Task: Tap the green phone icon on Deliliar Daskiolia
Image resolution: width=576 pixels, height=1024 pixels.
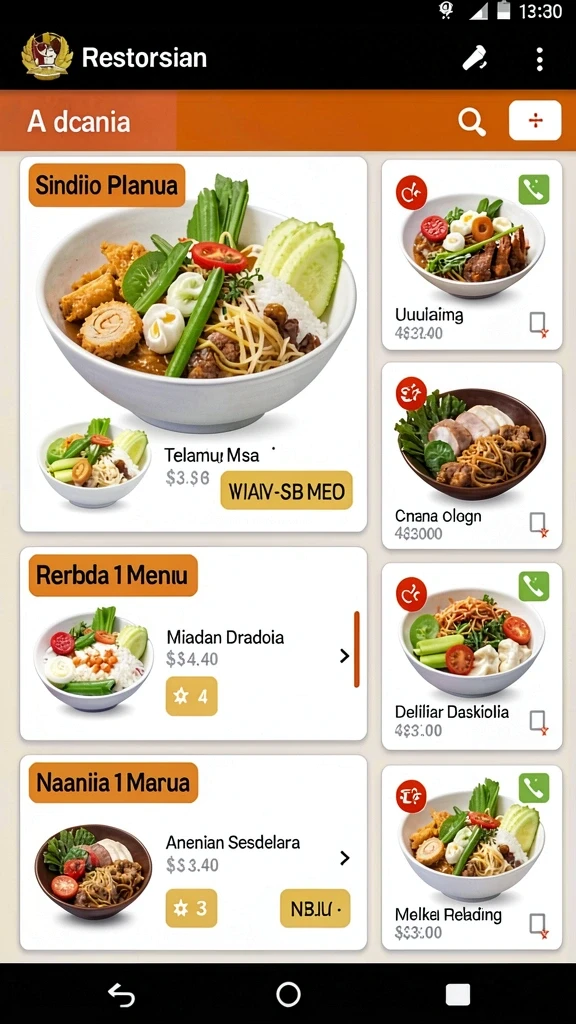Action: [x=534, y=586]
